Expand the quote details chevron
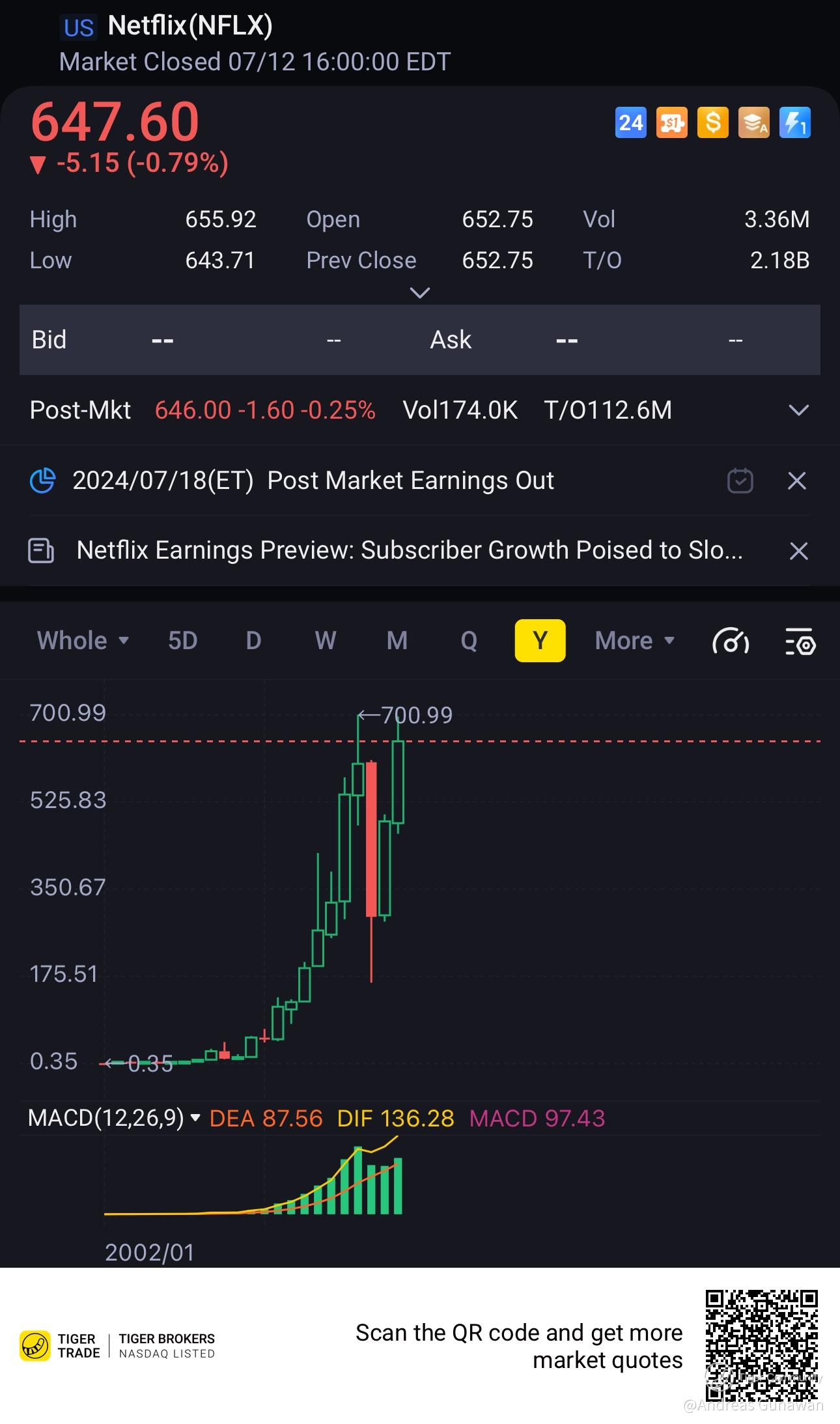The height and width of the screenshot is (1424, 840). point(420,293)
